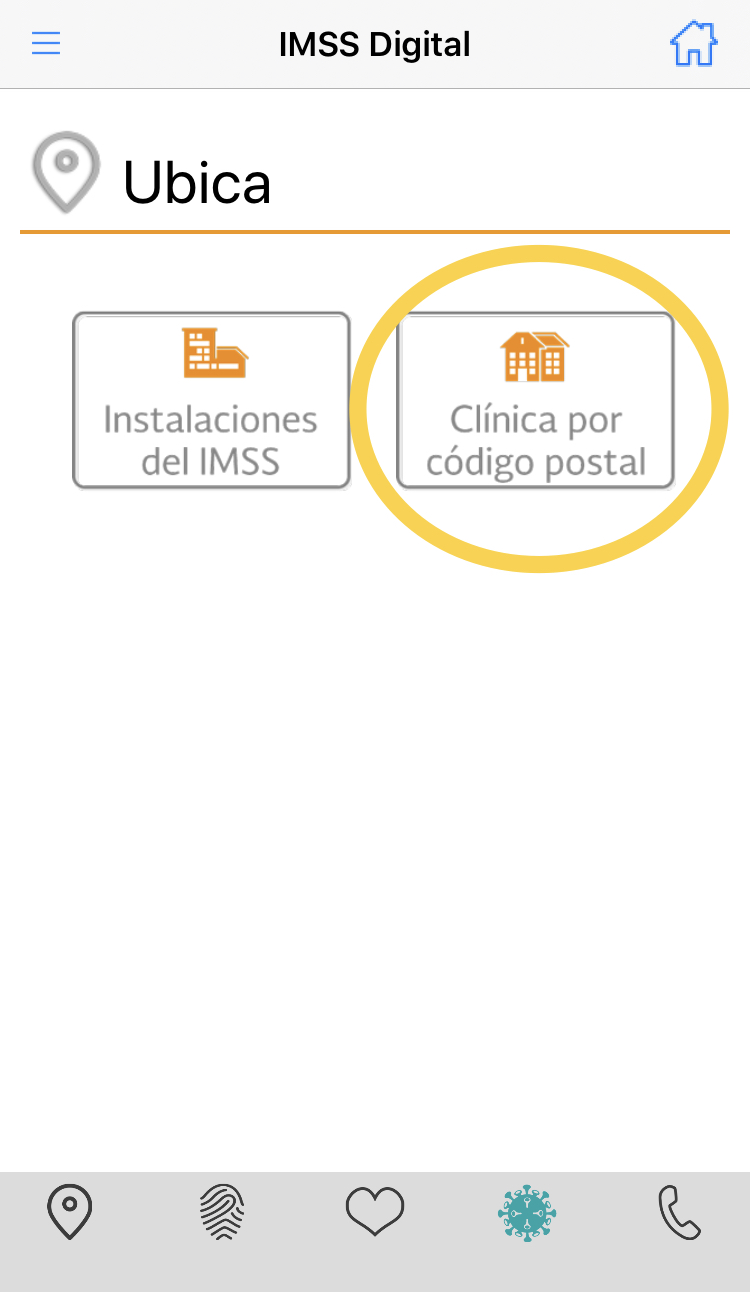Go to the home screen icon

[693, 44]
